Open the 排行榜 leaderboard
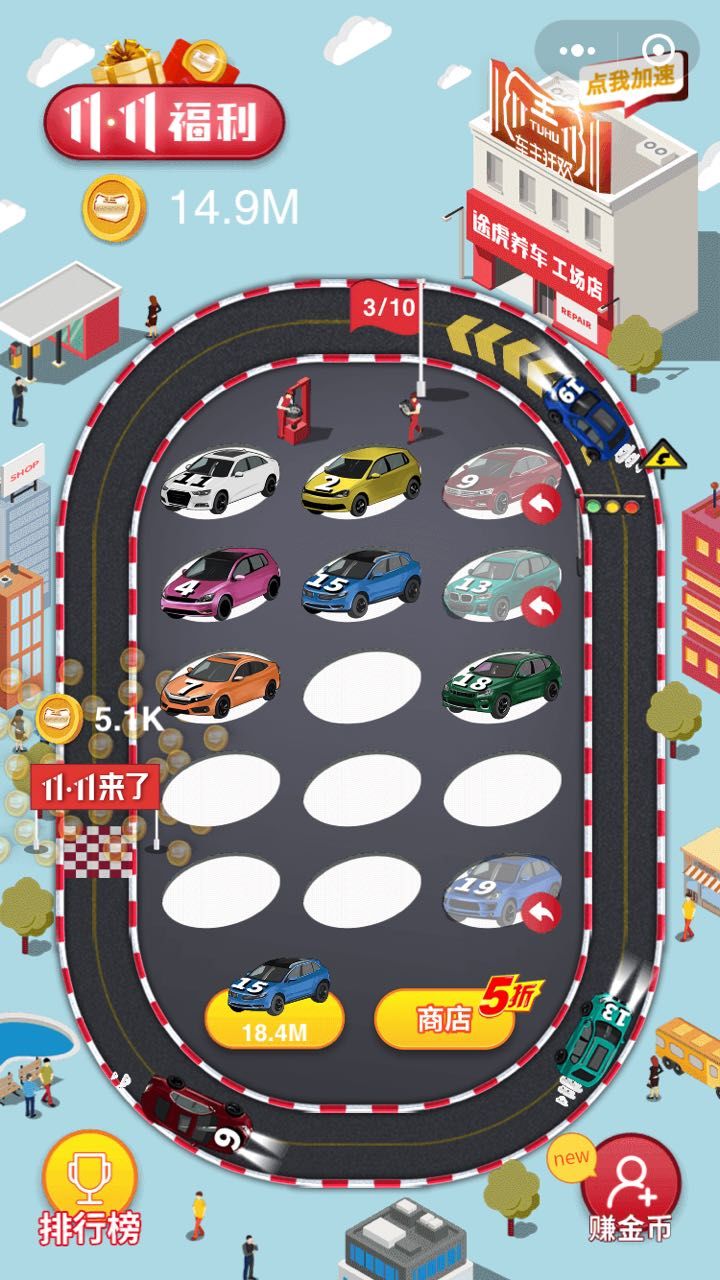 point(90,1192)
